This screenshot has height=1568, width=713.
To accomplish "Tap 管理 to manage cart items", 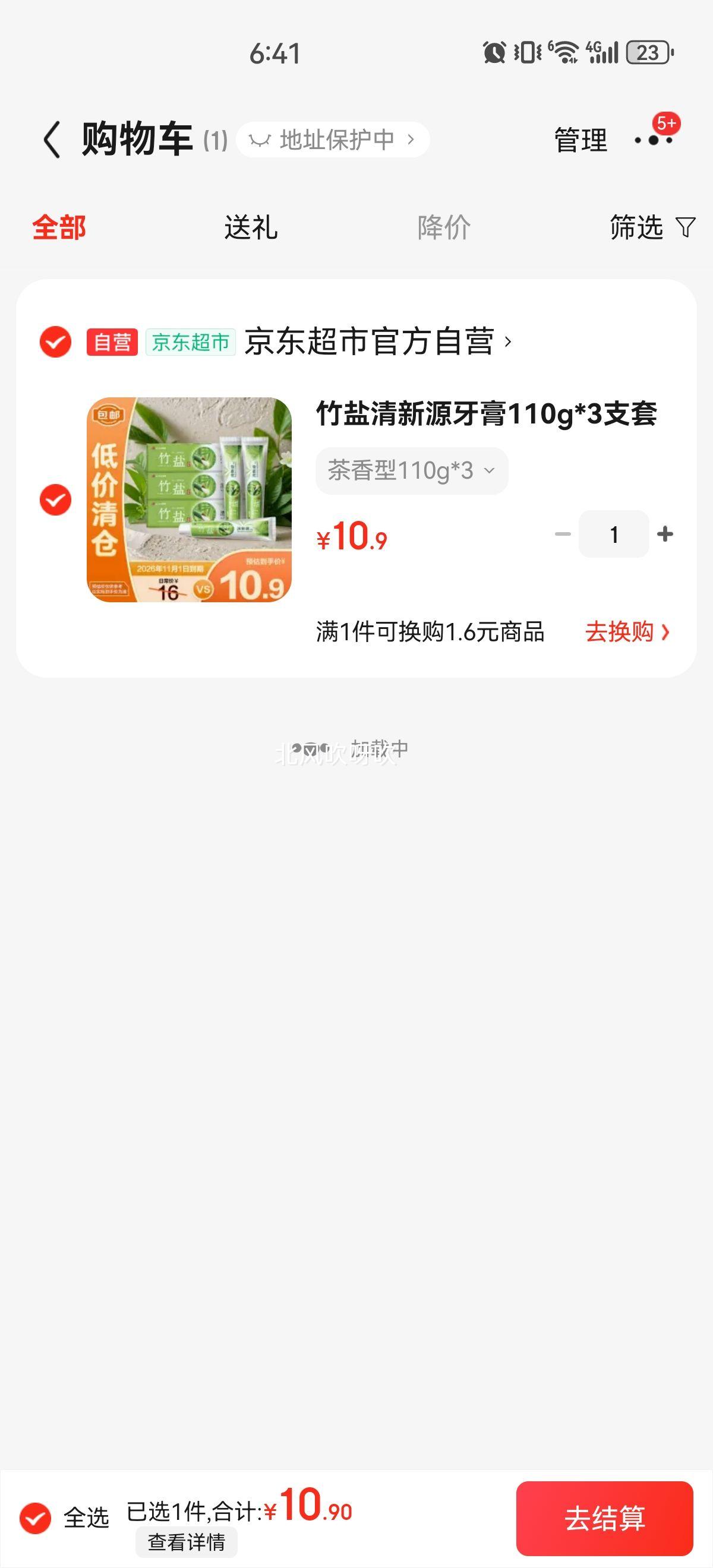I will point(581,141).
